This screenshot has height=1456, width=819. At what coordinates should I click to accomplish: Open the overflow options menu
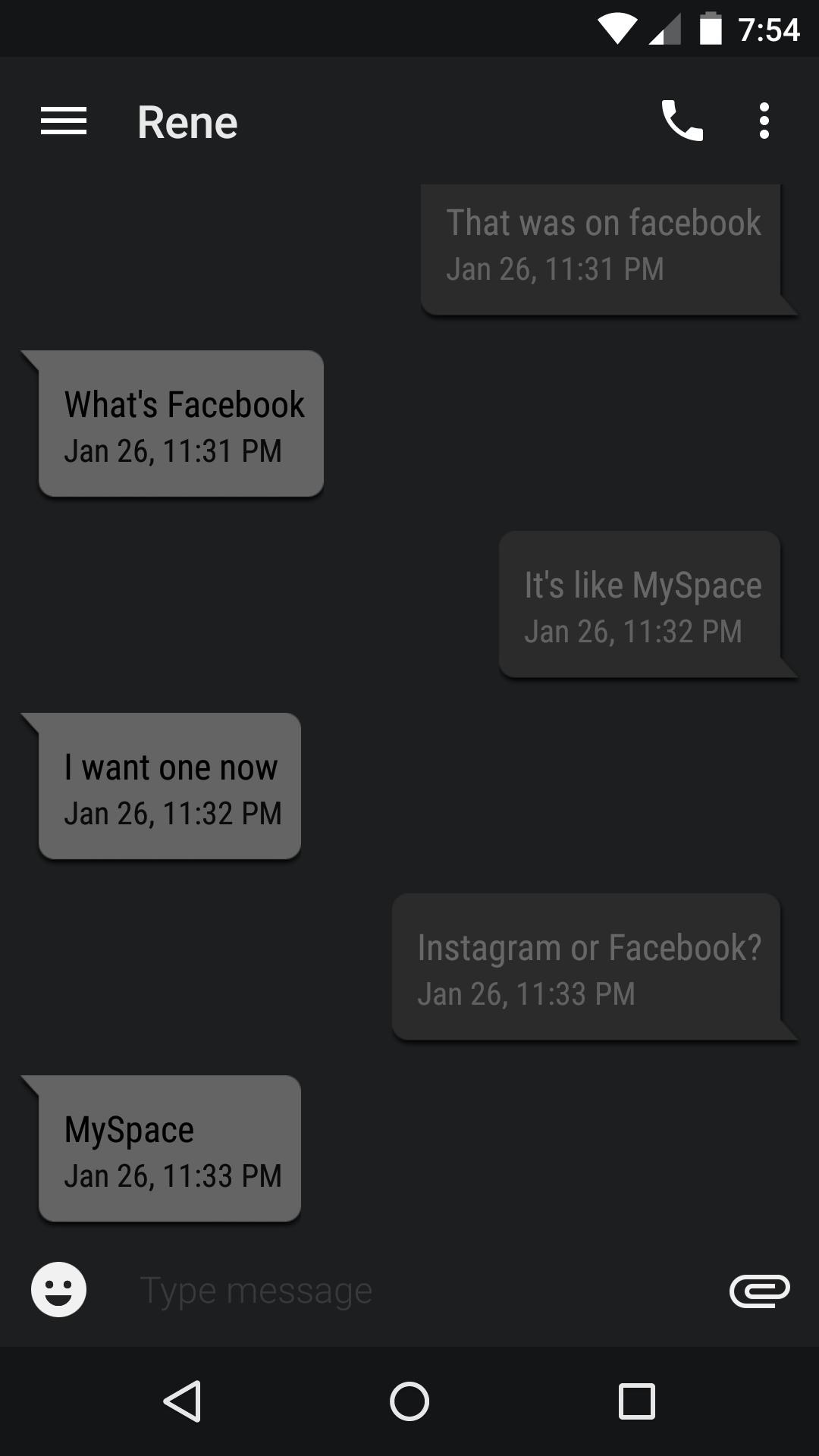coord(764,121)
